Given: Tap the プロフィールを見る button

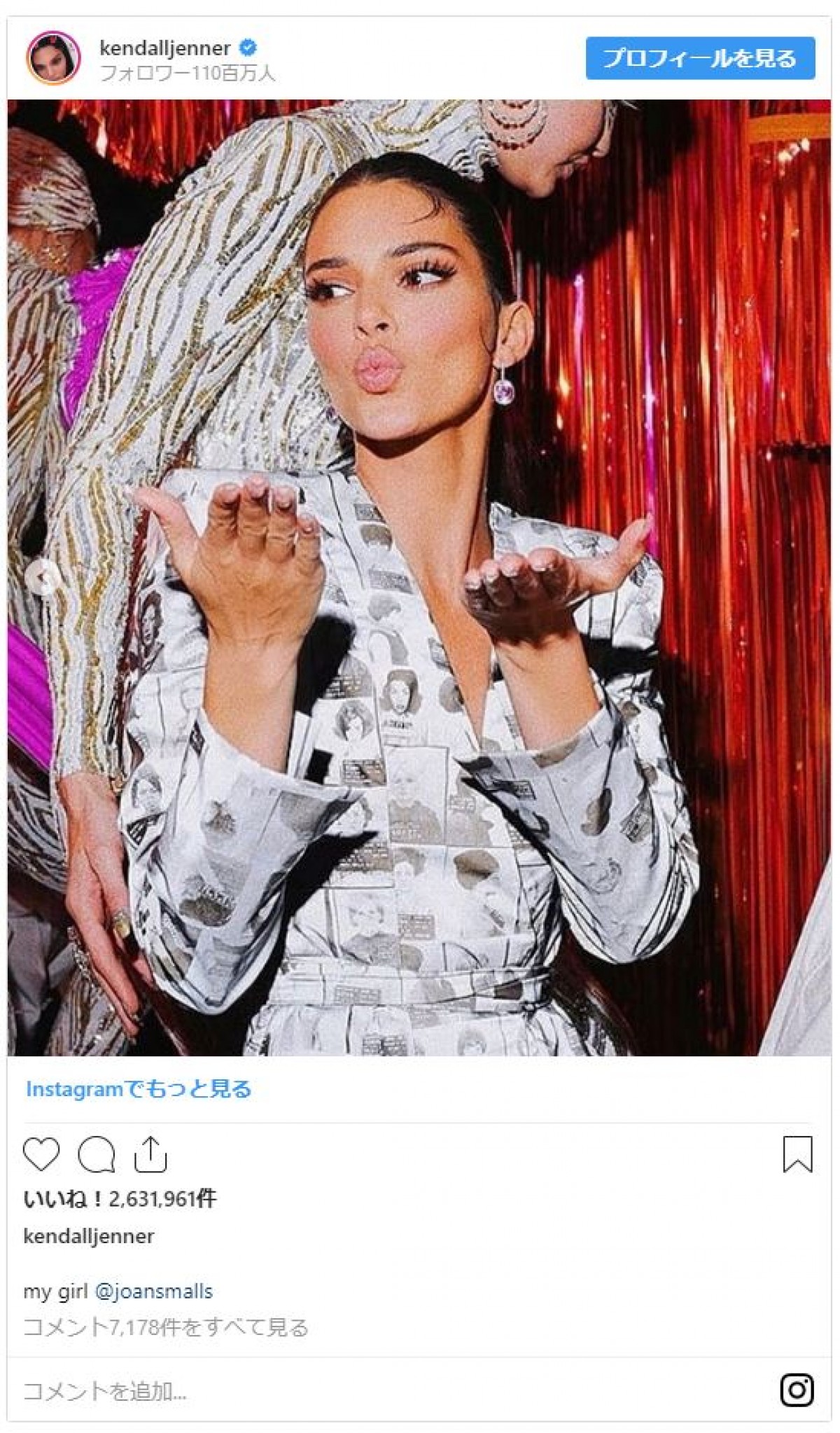Looking at the screenshot, I should (x=700, y=58).
